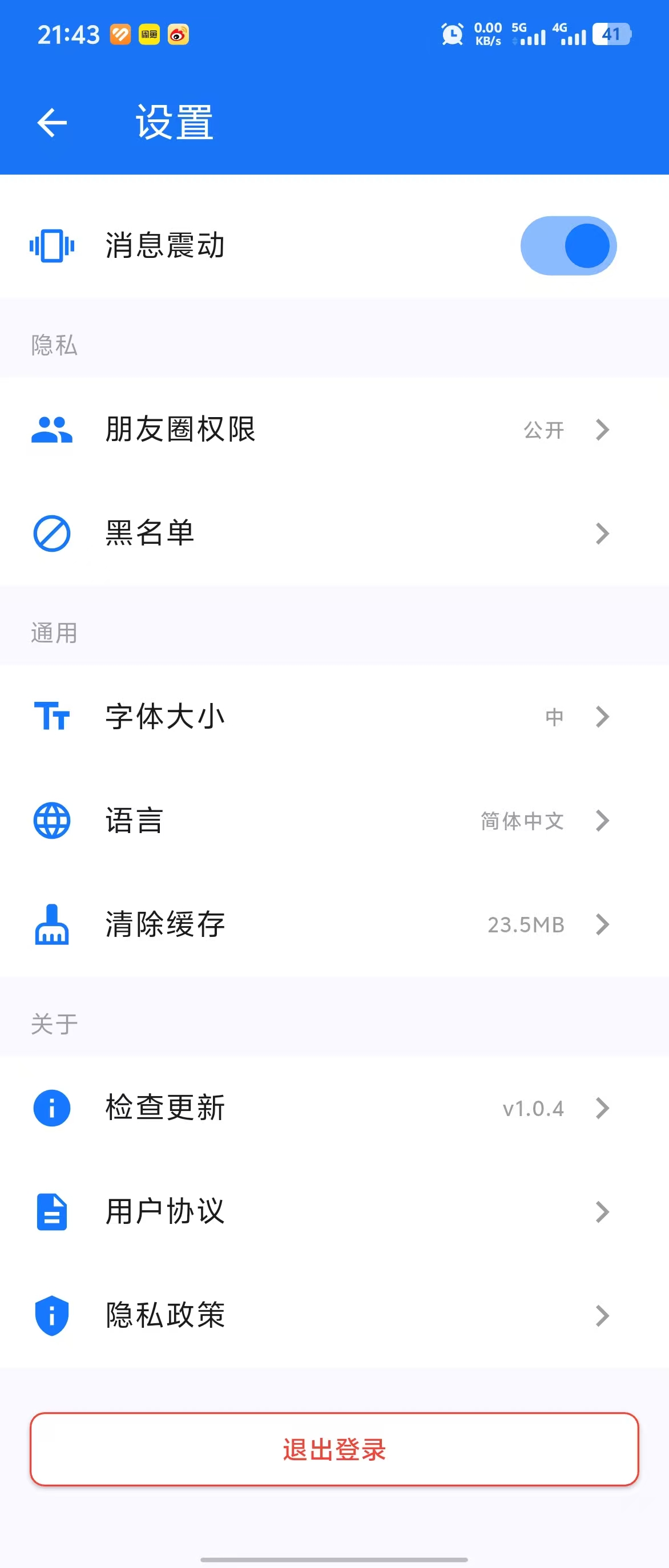Image resolution: width=669 pixels, height=1568 pixels.
Task: Open 朋友圈权限 privacy setting
Action: point(333,430)
